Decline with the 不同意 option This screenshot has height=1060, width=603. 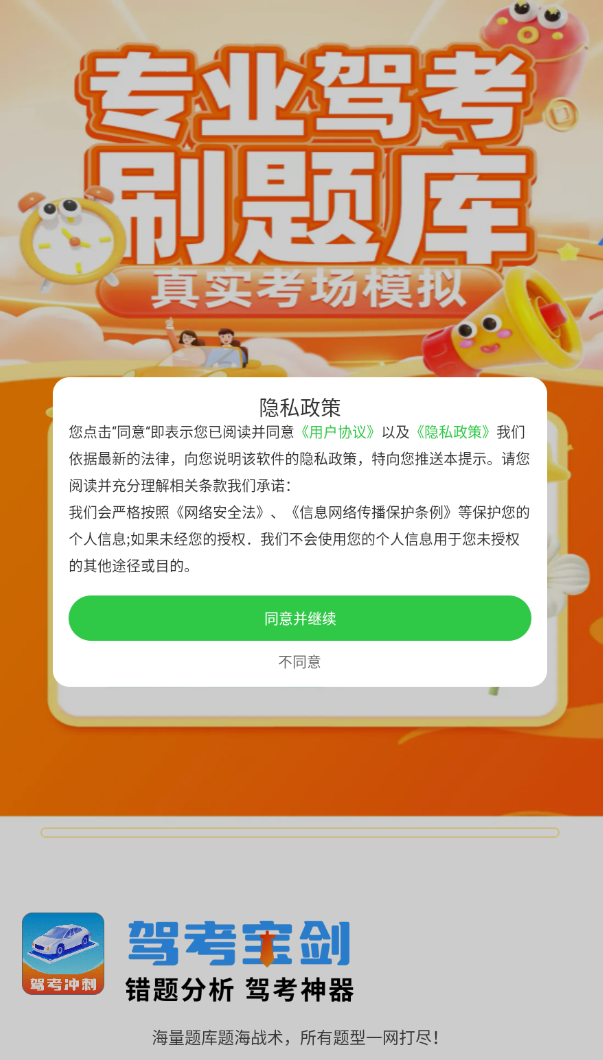299,662
